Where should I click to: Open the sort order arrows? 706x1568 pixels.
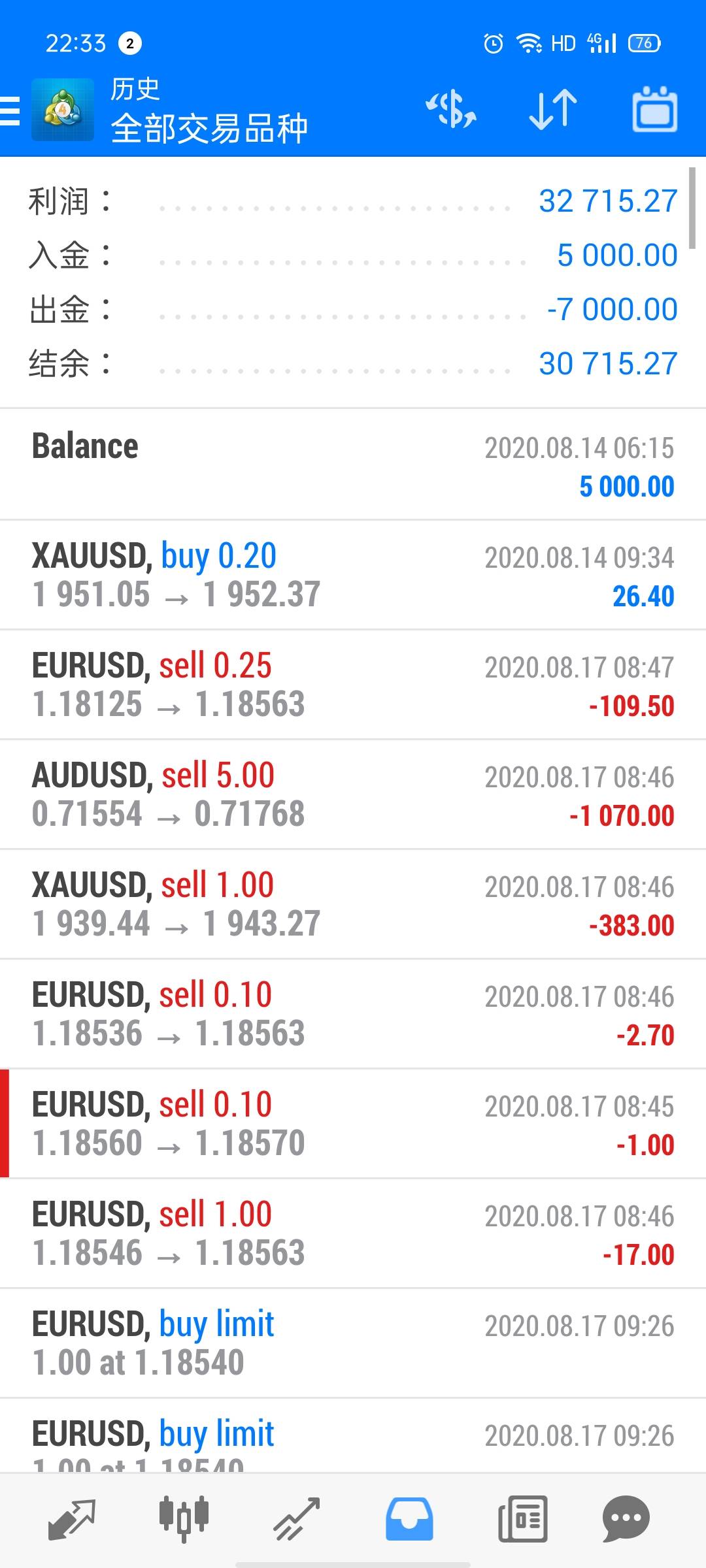(552, 110)
